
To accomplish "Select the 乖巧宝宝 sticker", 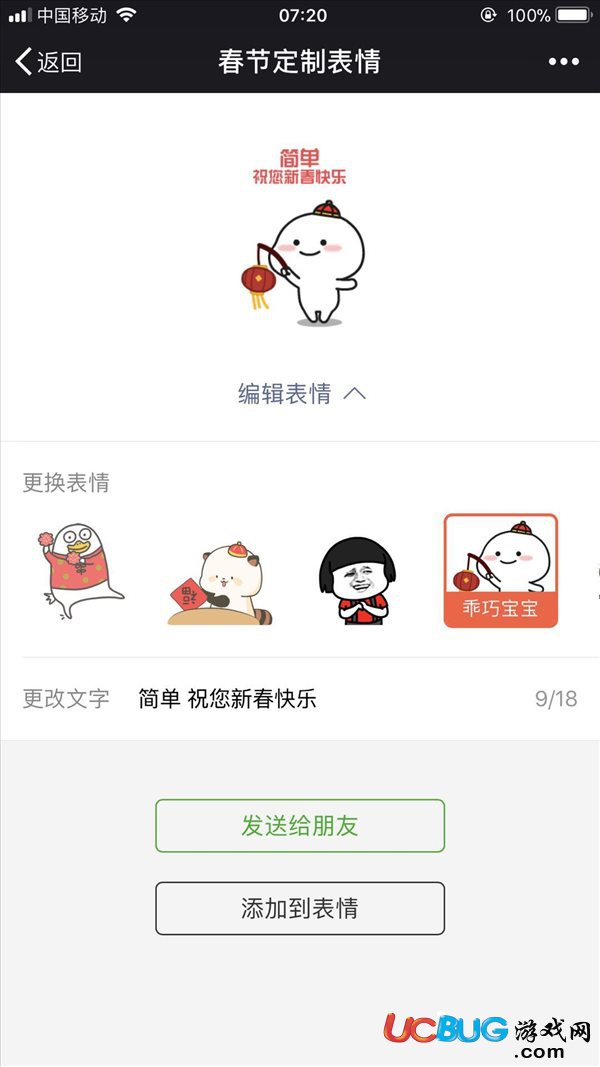I will click(501, 570).
